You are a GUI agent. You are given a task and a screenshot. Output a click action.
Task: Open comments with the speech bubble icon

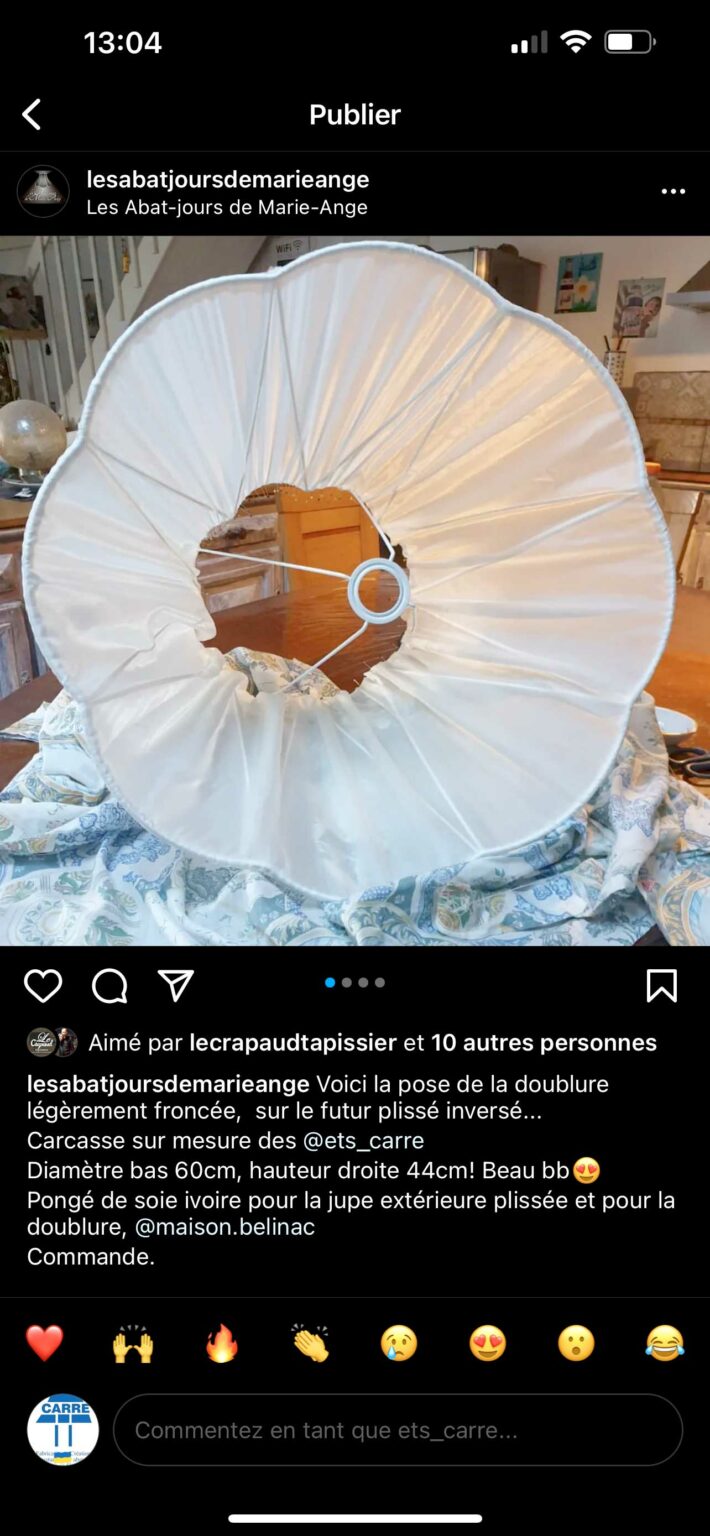click(109, 986)
